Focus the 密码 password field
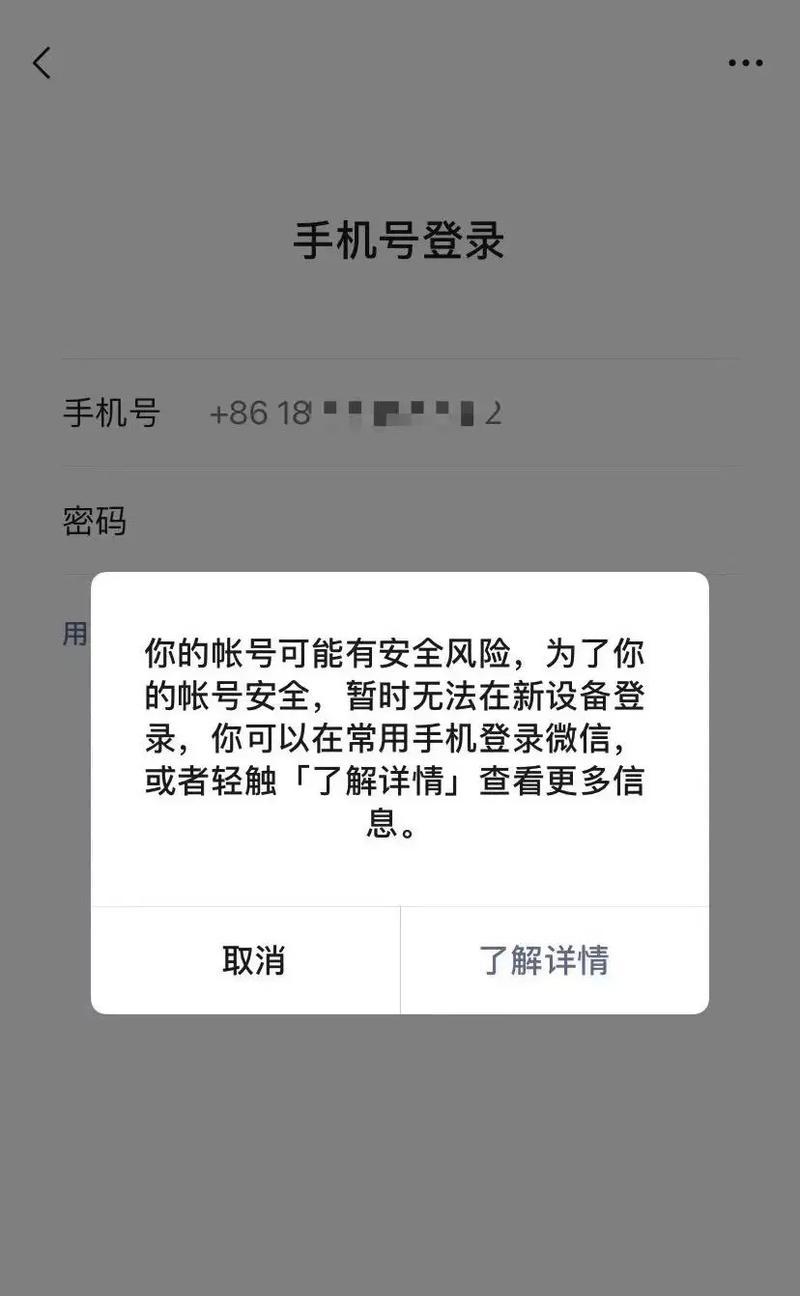Screen dimensions: 800x1296 tap(400, 521)
